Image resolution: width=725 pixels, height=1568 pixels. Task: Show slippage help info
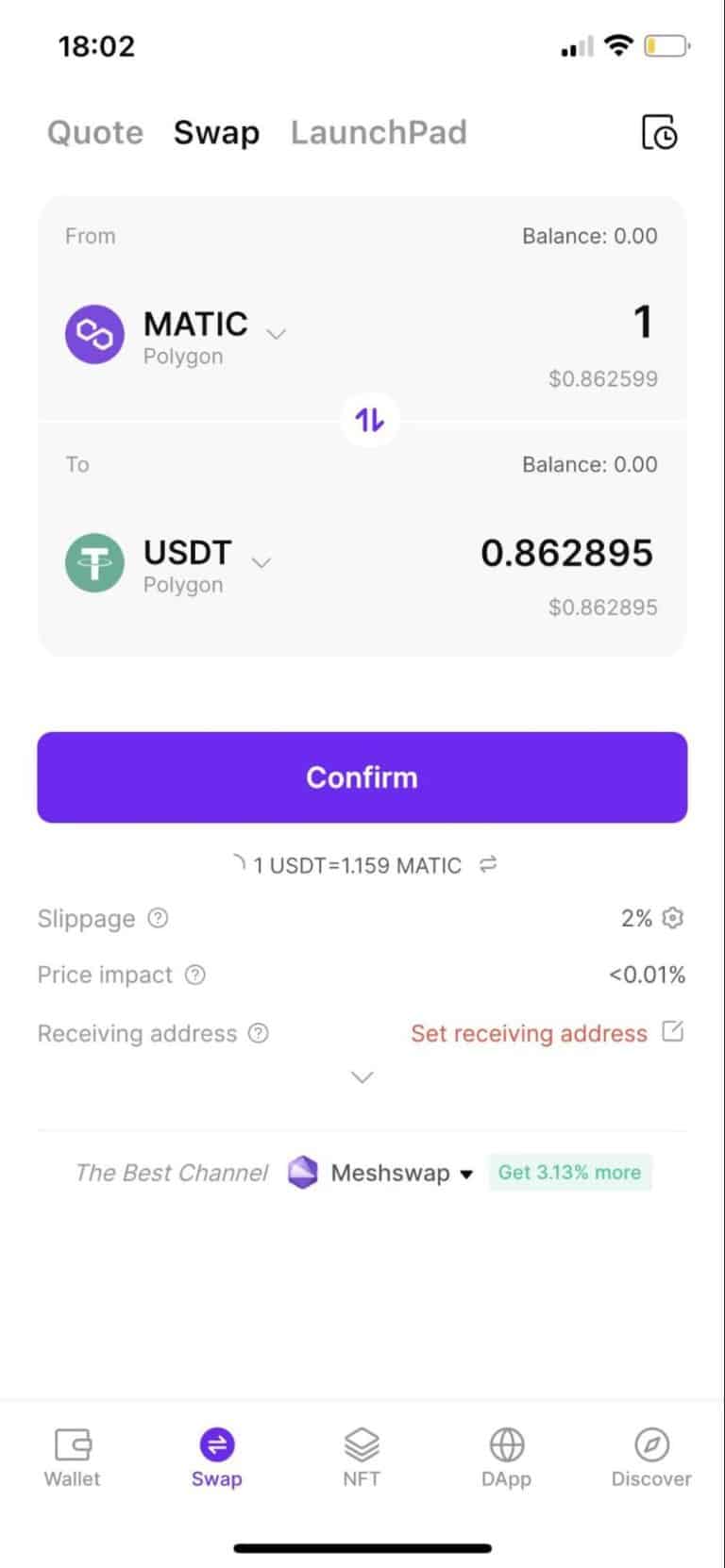pyautogui.click(x=159, y=918)
